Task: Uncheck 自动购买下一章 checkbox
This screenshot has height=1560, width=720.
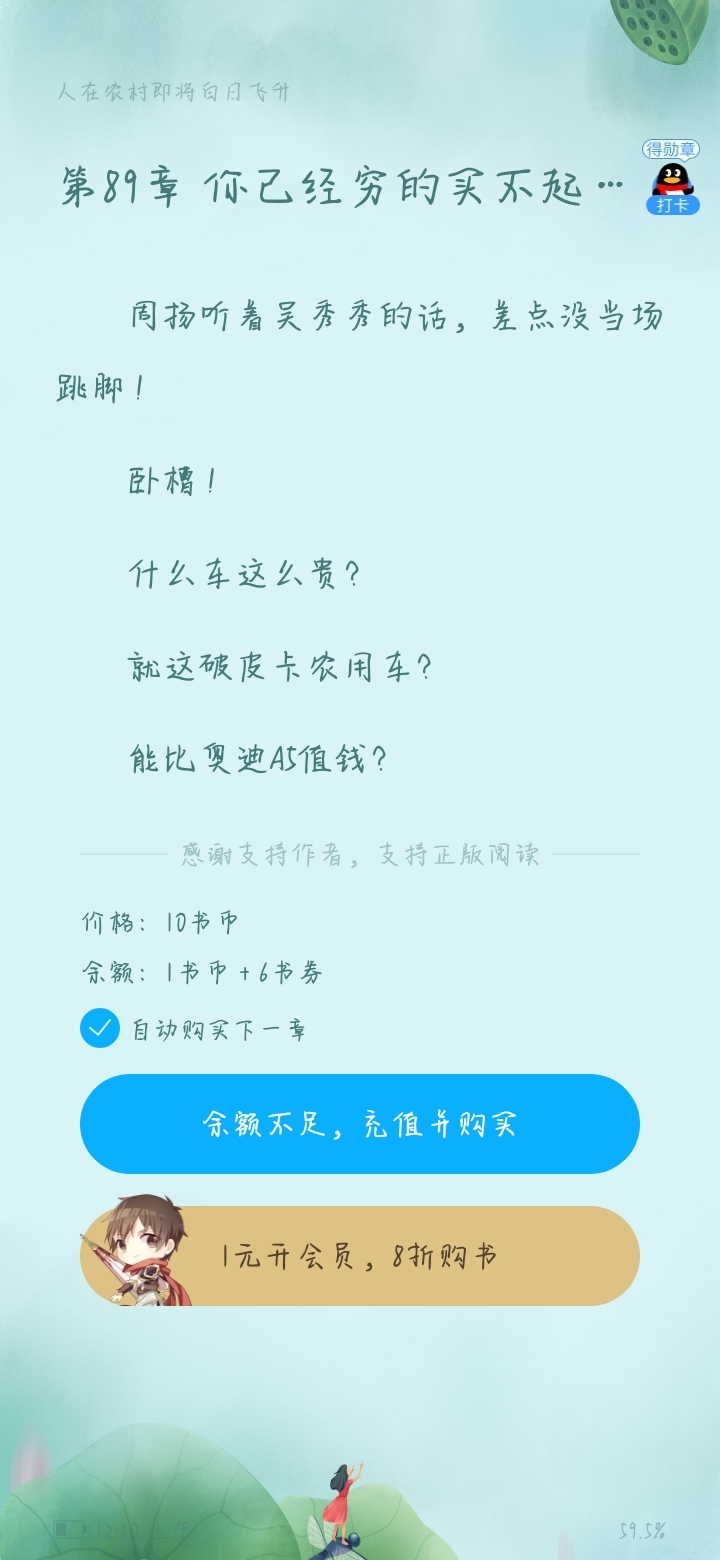Action: pyautogui.click(x=100, y=1028)
